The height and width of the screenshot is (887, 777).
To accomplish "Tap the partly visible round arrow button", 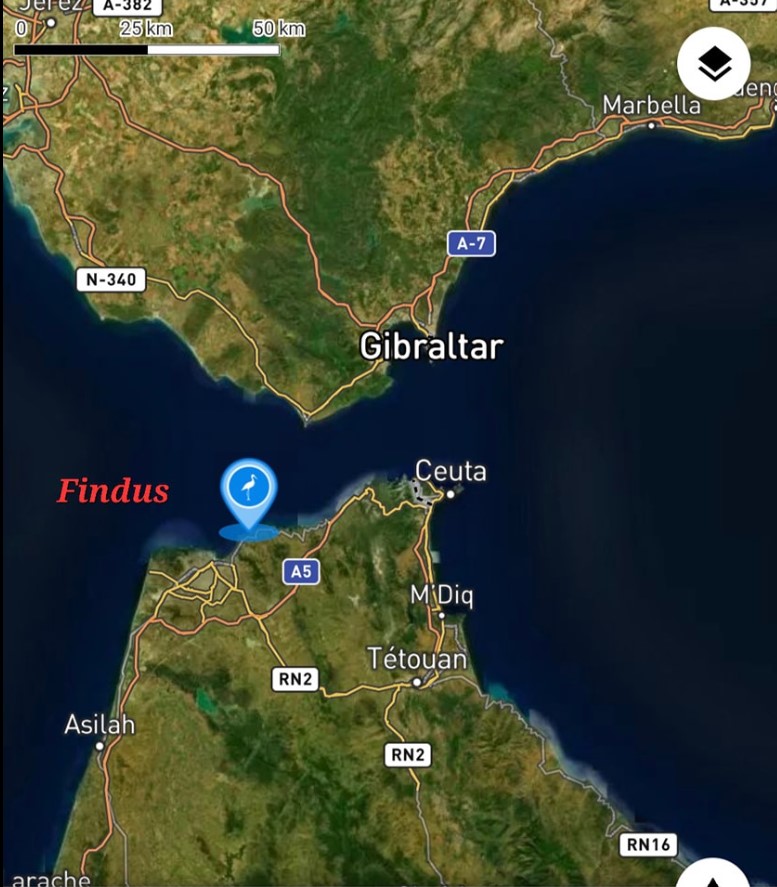I will pos(712,875).
